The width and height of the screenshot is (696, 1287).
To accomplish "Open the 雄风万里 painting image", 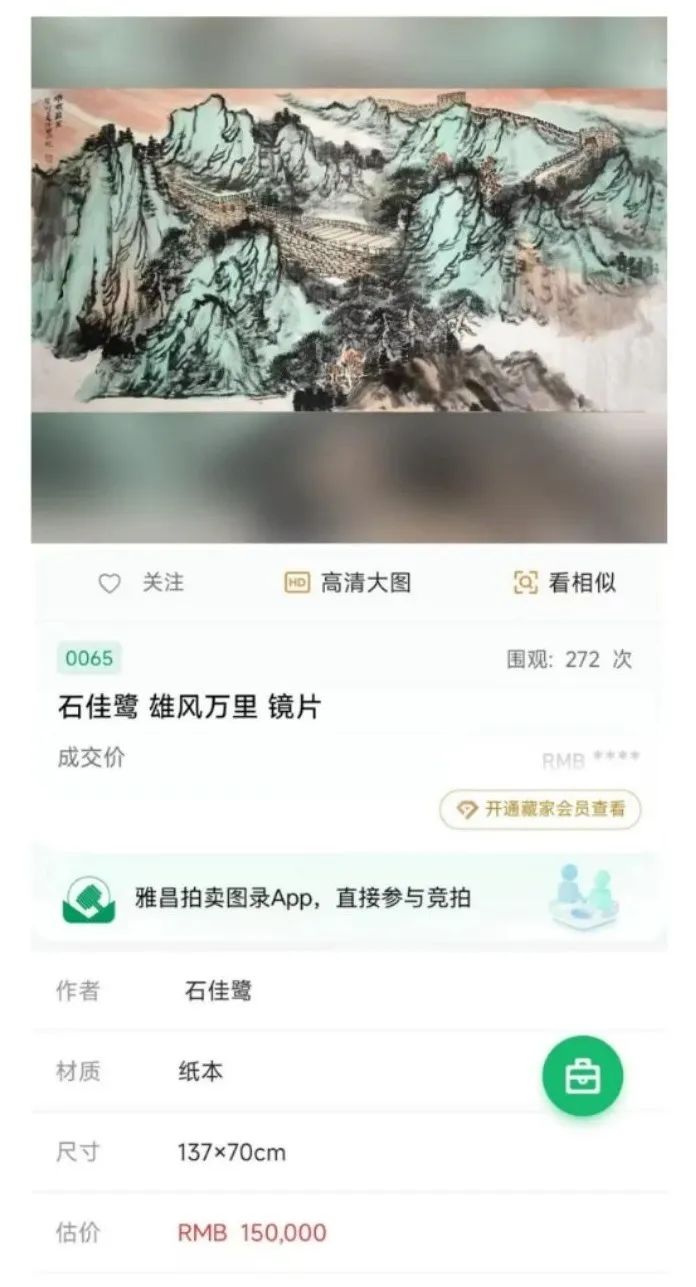I will pos(348,250).
